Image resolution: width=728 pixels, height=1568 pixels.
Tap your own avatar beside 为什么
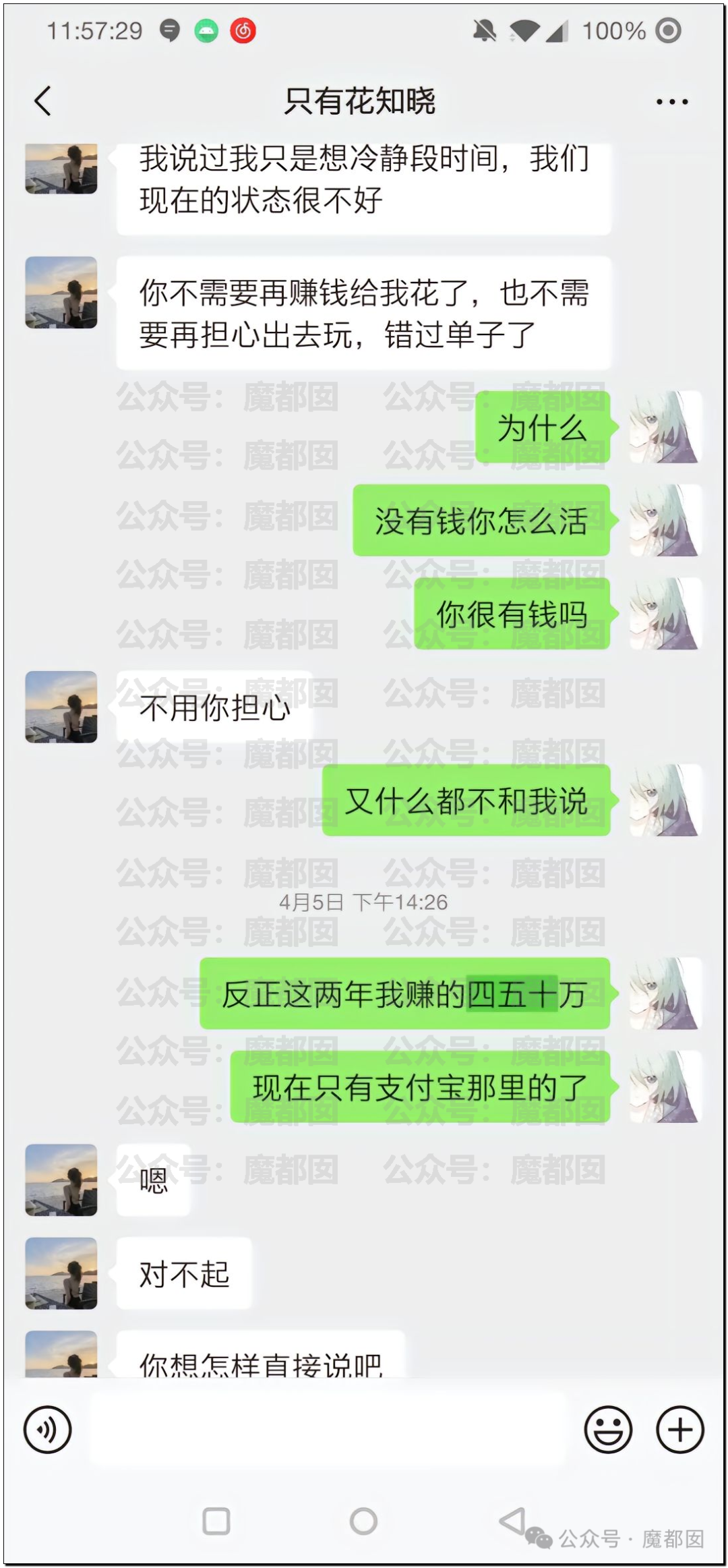pyautogui.click(x=665, y=427)
